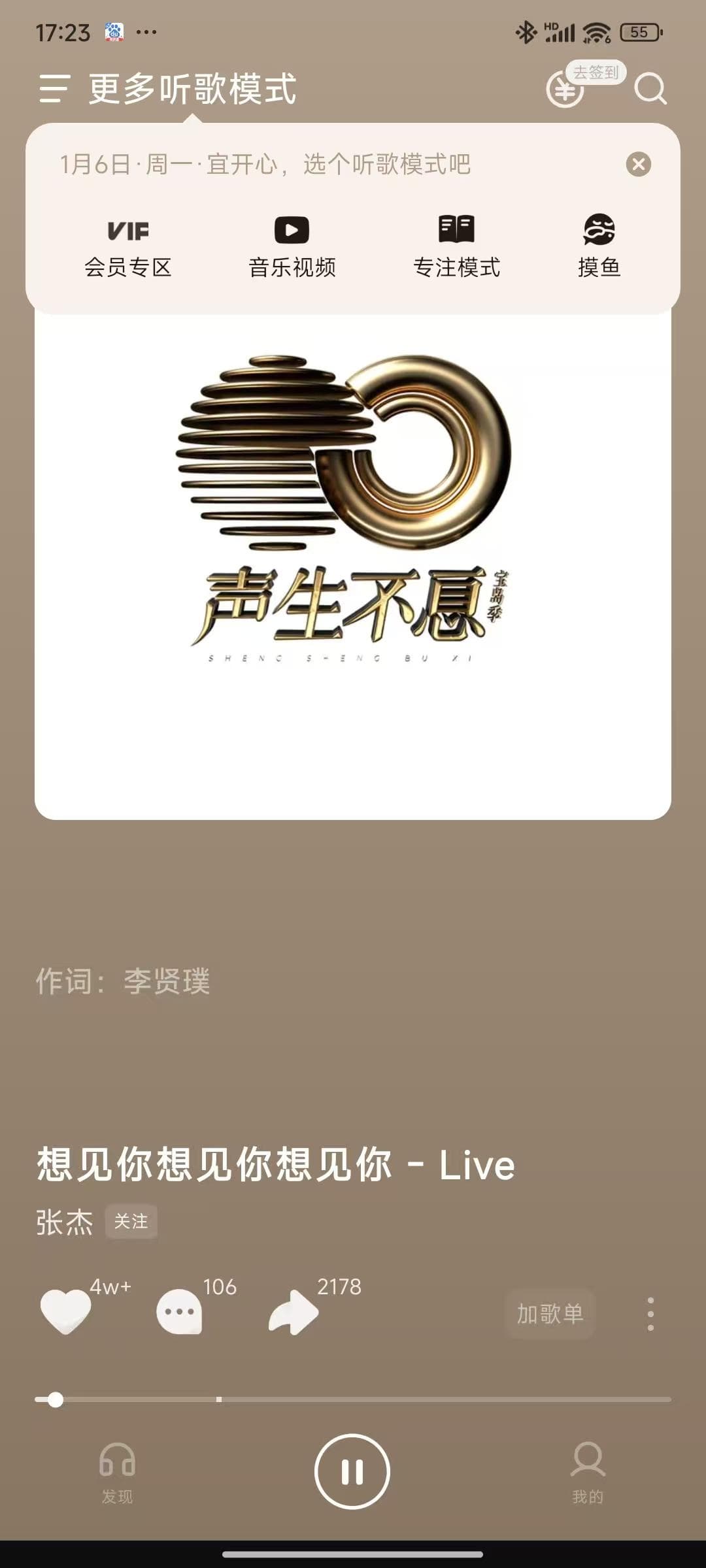Open the three-dot more options menu
This screenshot has height=1568, width=706.
(x=650, y=1313)
